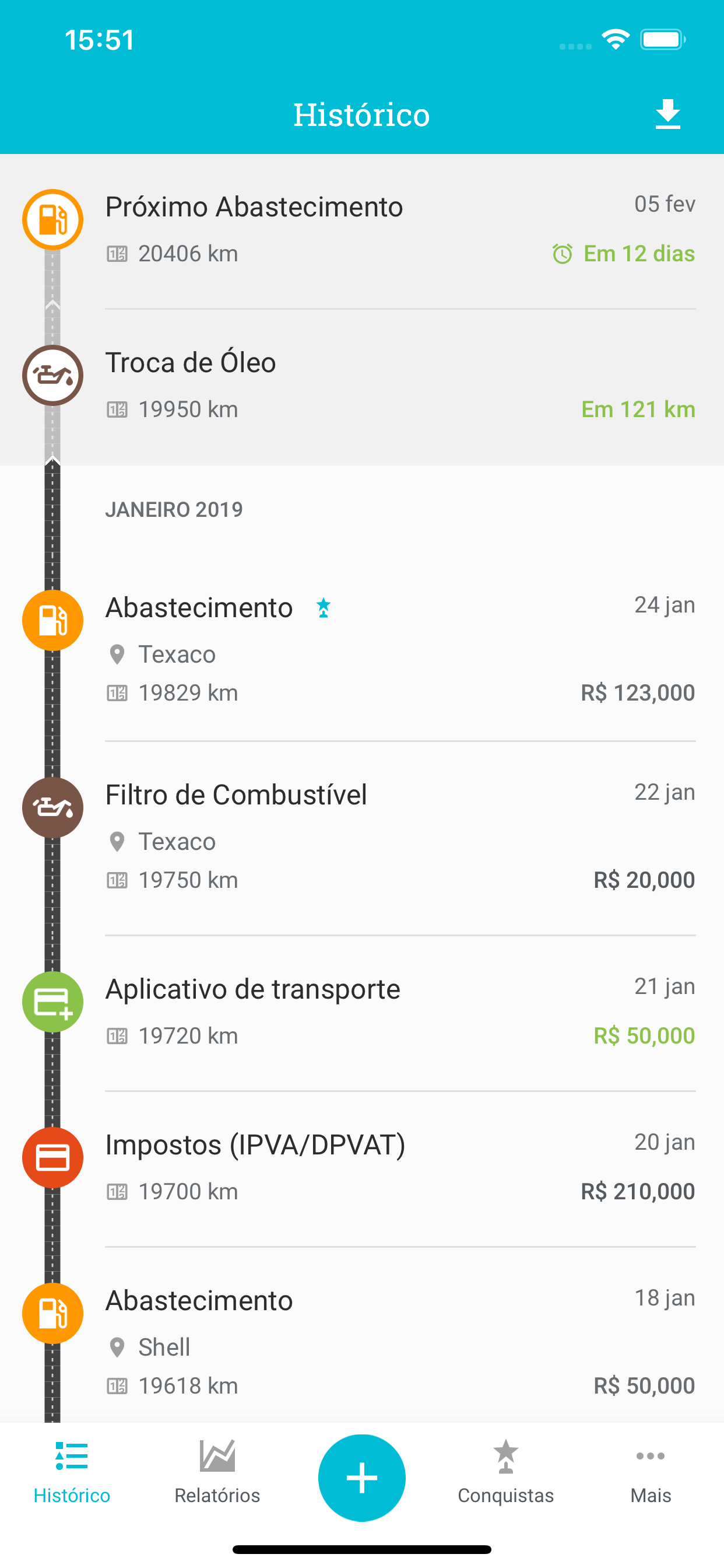Viewport: 724px width, 1568px height.
Task: Go to the Conquistas tab
Action: click(x=505, y=1472)
